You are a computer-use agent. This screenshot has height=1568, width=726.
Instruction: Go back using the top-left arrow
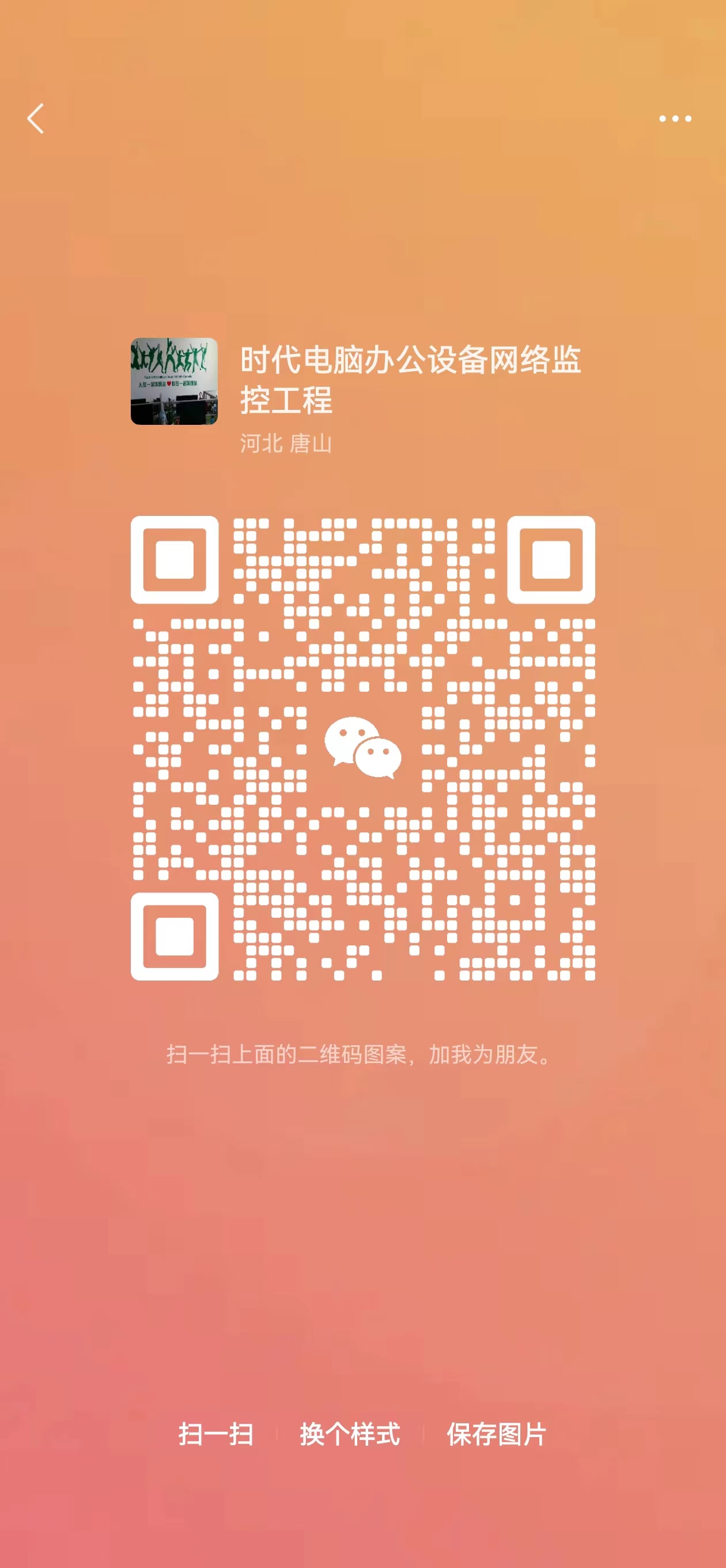[36, 118]
